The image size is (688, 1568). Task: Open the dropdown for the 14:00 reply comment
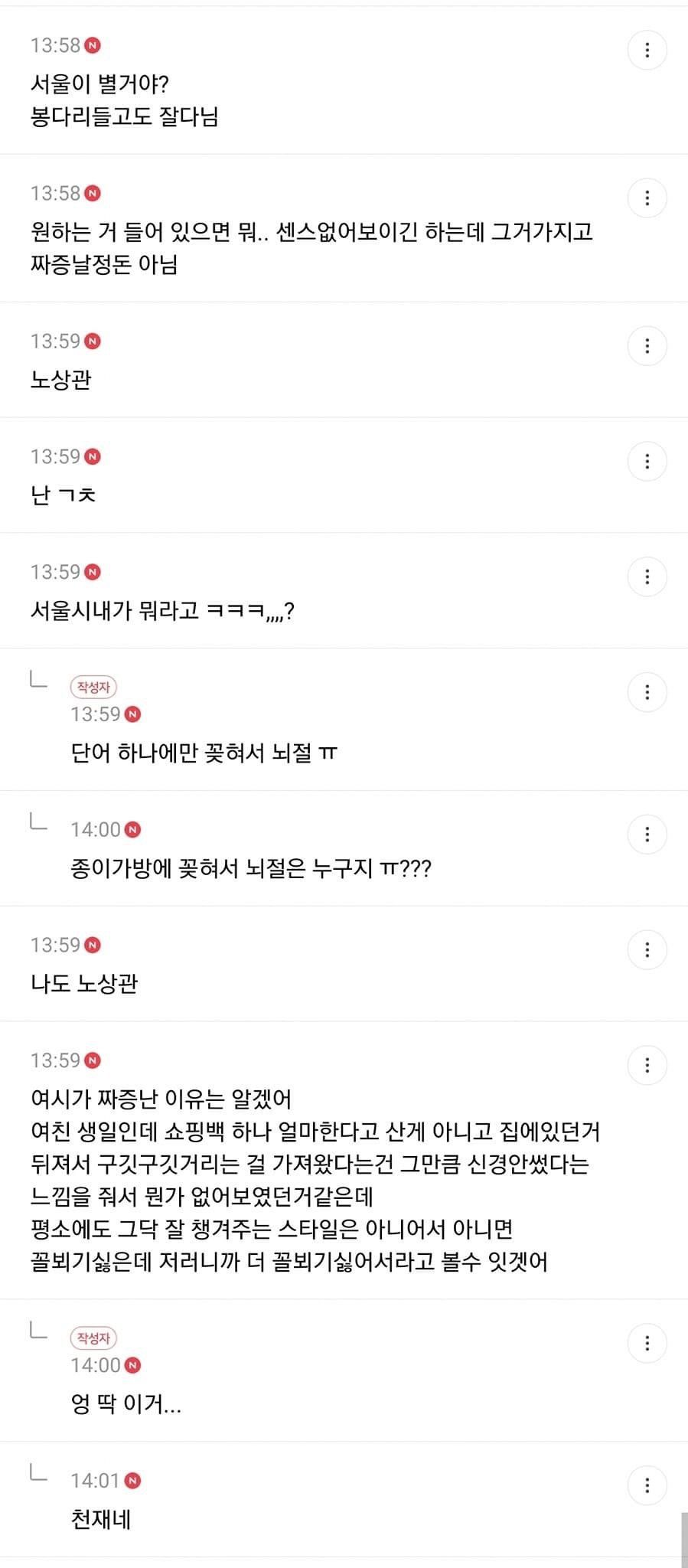click(647, 834)
